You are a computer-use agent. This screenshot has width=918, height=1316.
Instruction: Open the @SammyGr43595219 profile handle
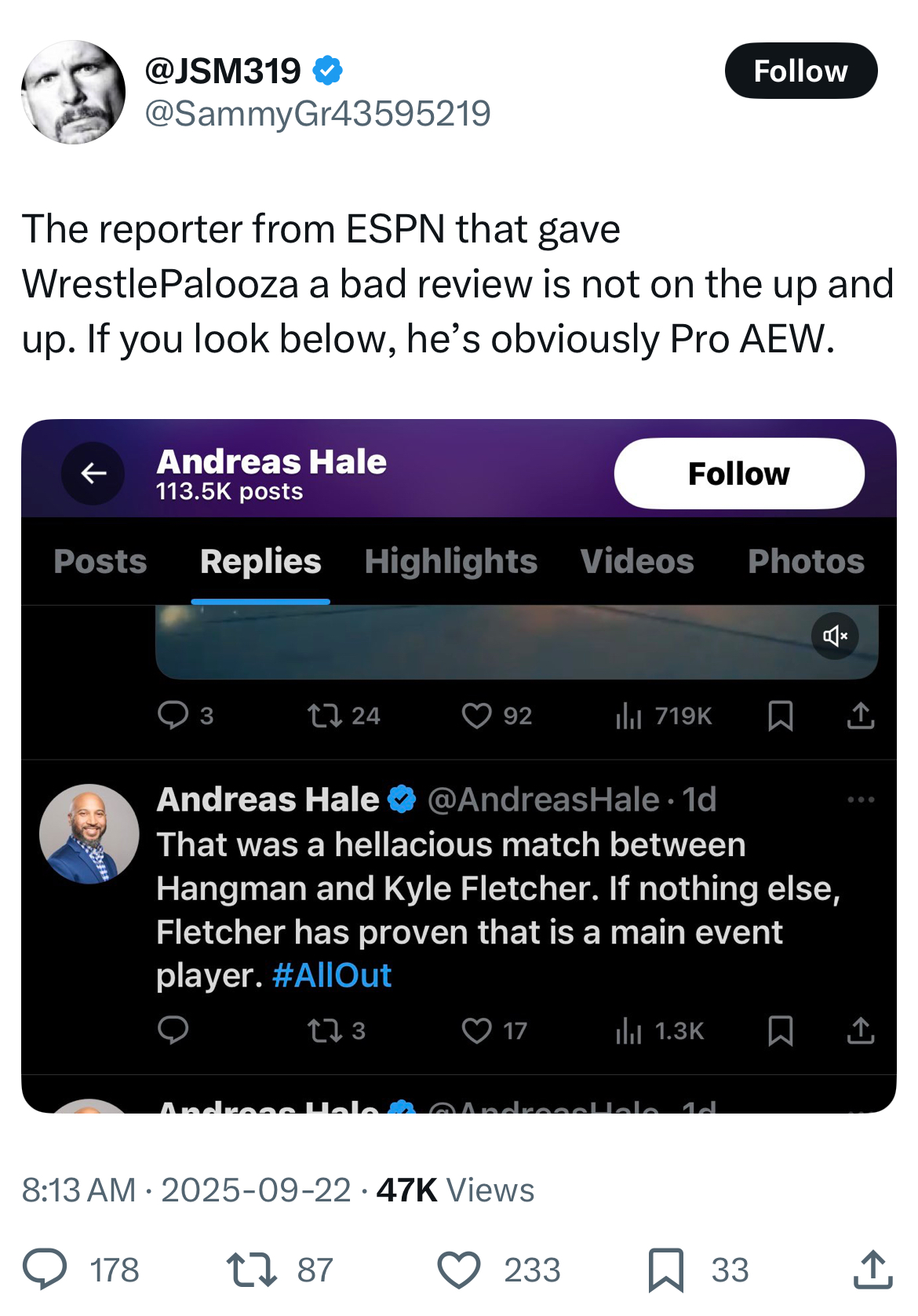point(318,114)
